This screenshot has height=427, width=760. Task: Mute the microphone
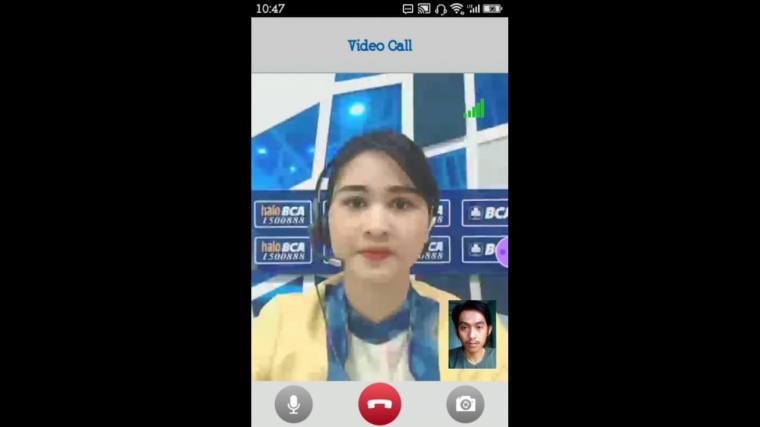click(293, 404)
